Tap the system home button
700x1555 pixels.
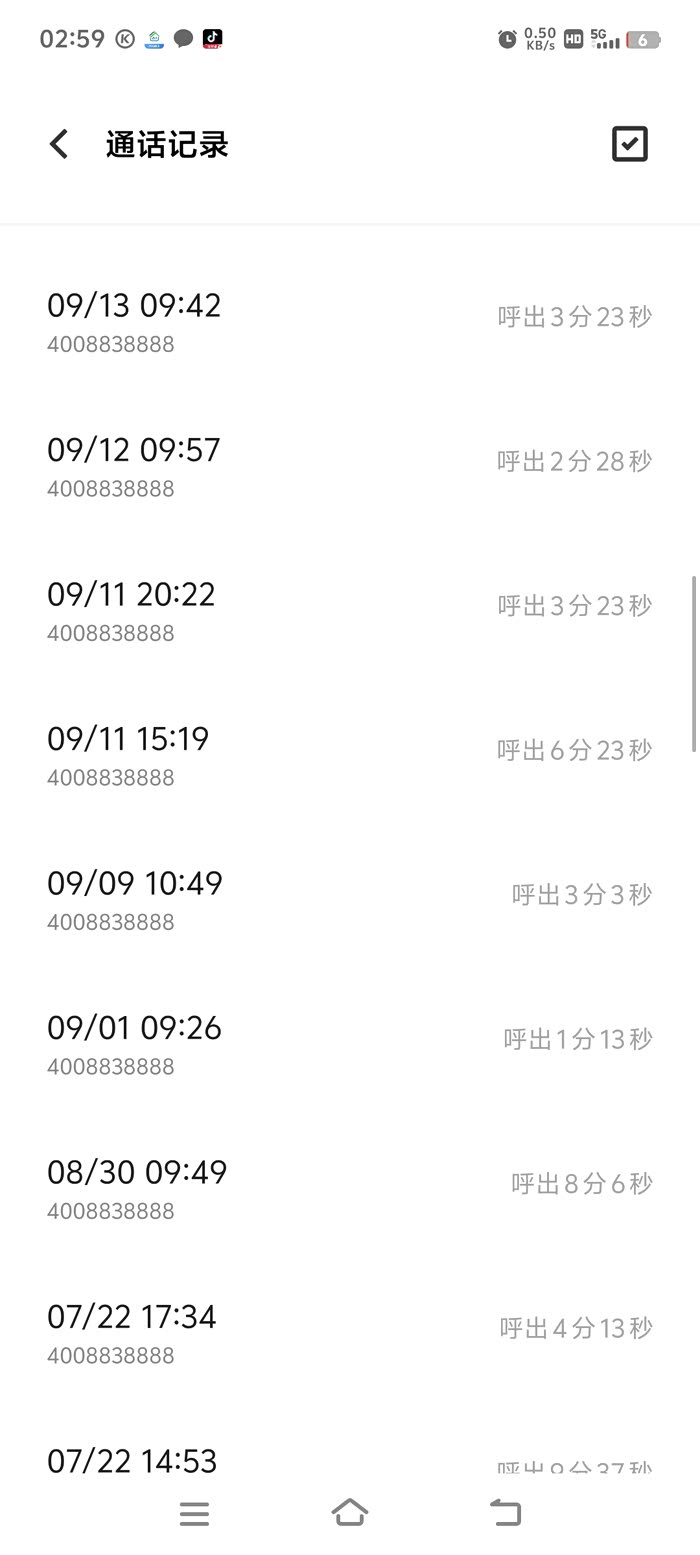coord(349,1513)
